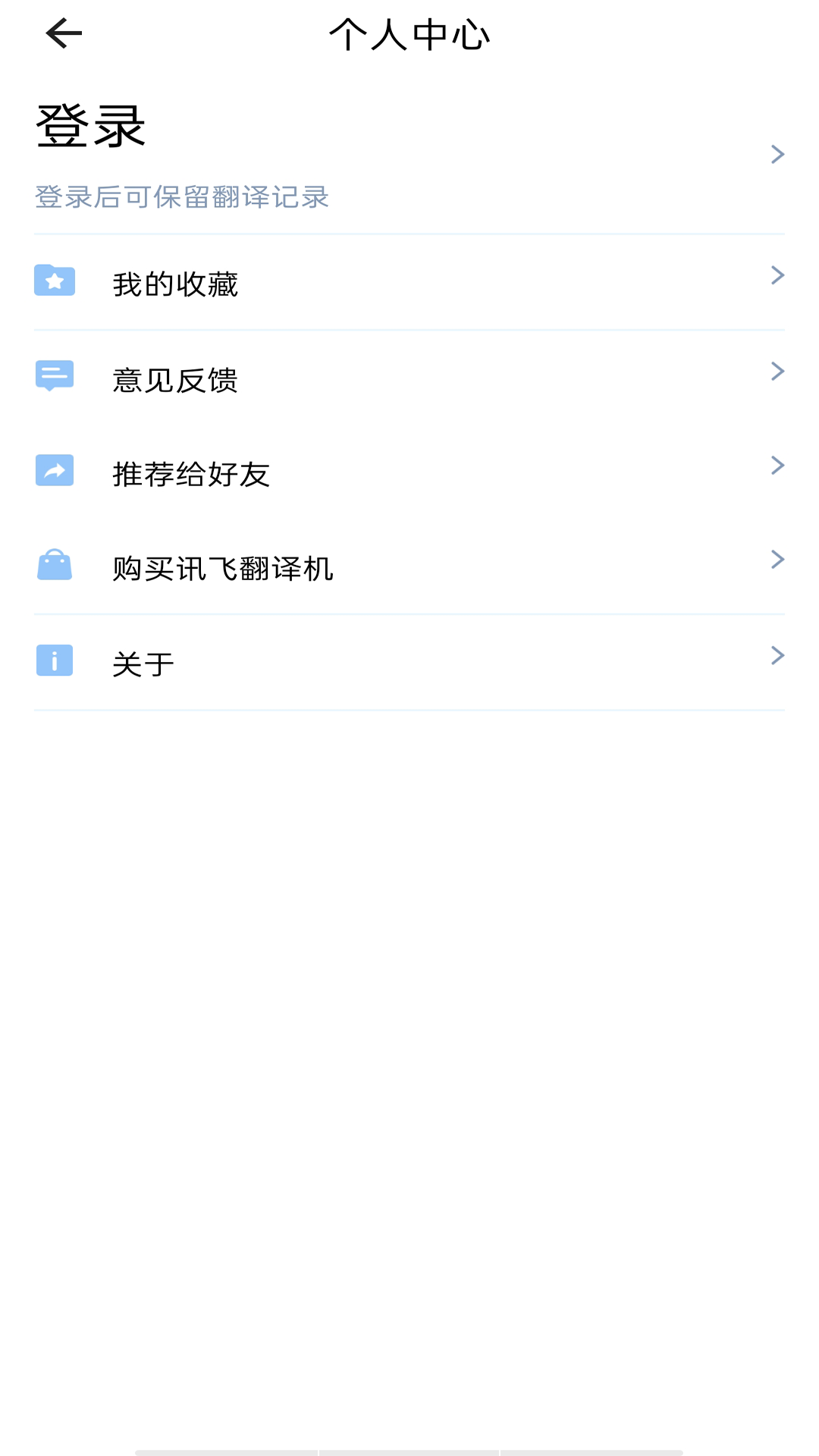Select the 个人中心 title
The height and width of the screenshot is (1456, 819).
click(x=409, y=34)
